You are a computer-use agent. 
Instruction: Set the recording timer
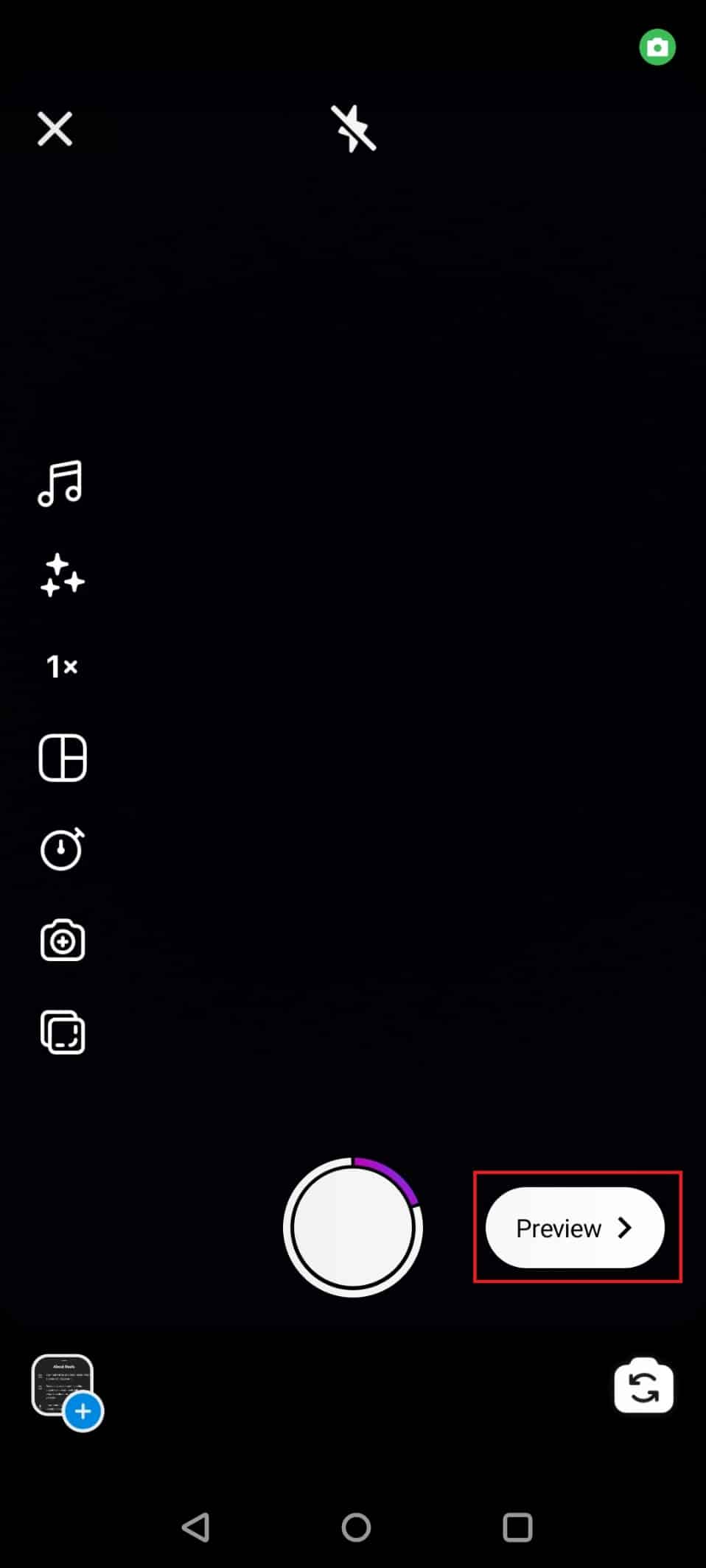62,849
